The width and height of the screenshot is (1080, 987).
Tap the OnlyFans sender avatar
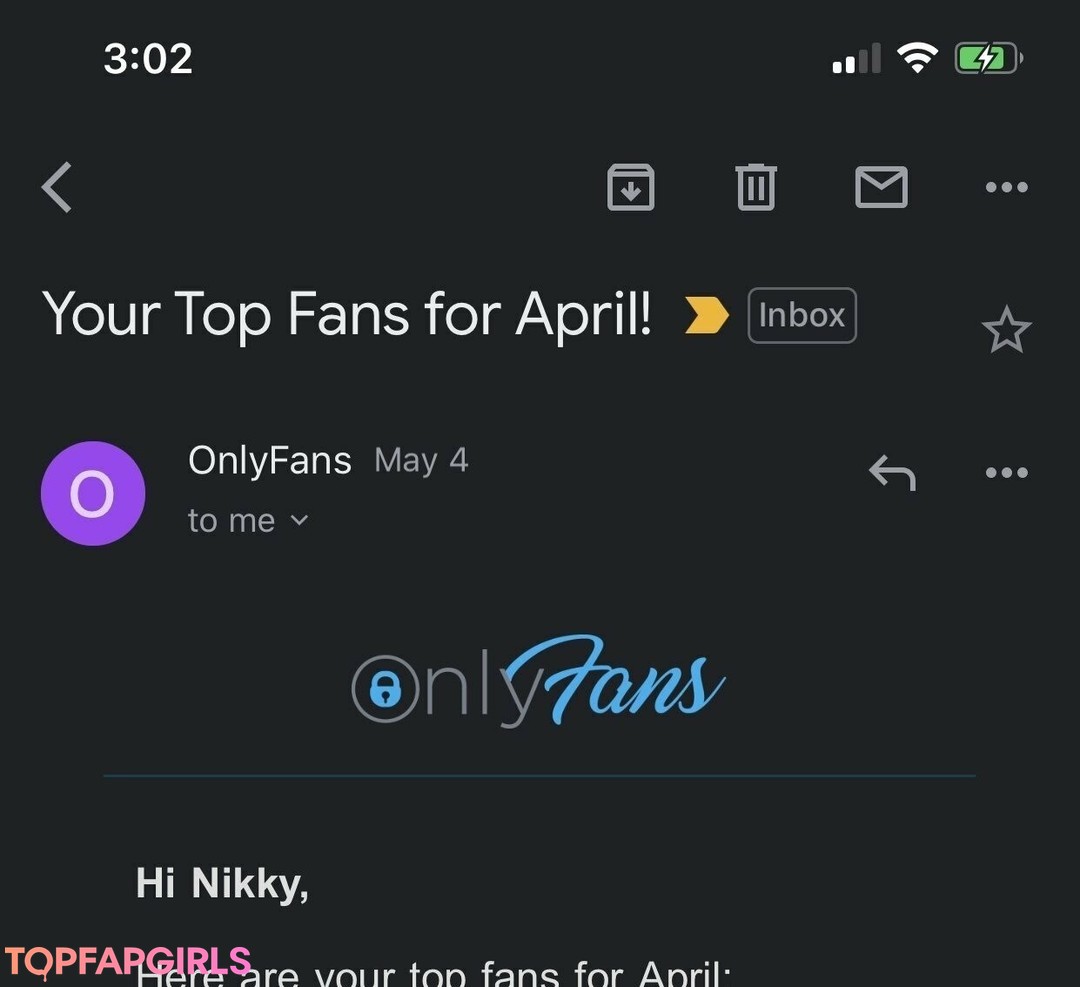pyautogui.click(x=93, y=494)
